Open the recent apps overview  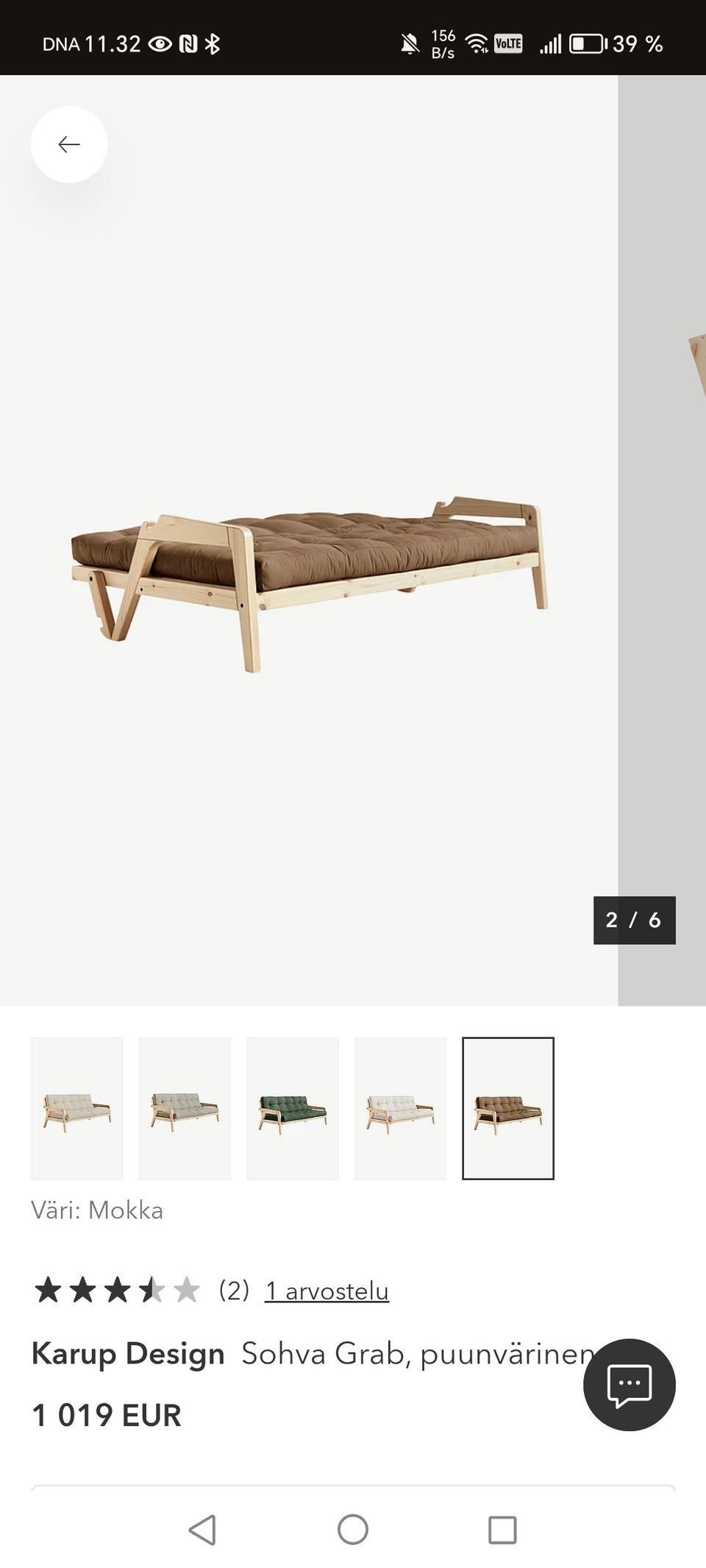(502, 1530)
